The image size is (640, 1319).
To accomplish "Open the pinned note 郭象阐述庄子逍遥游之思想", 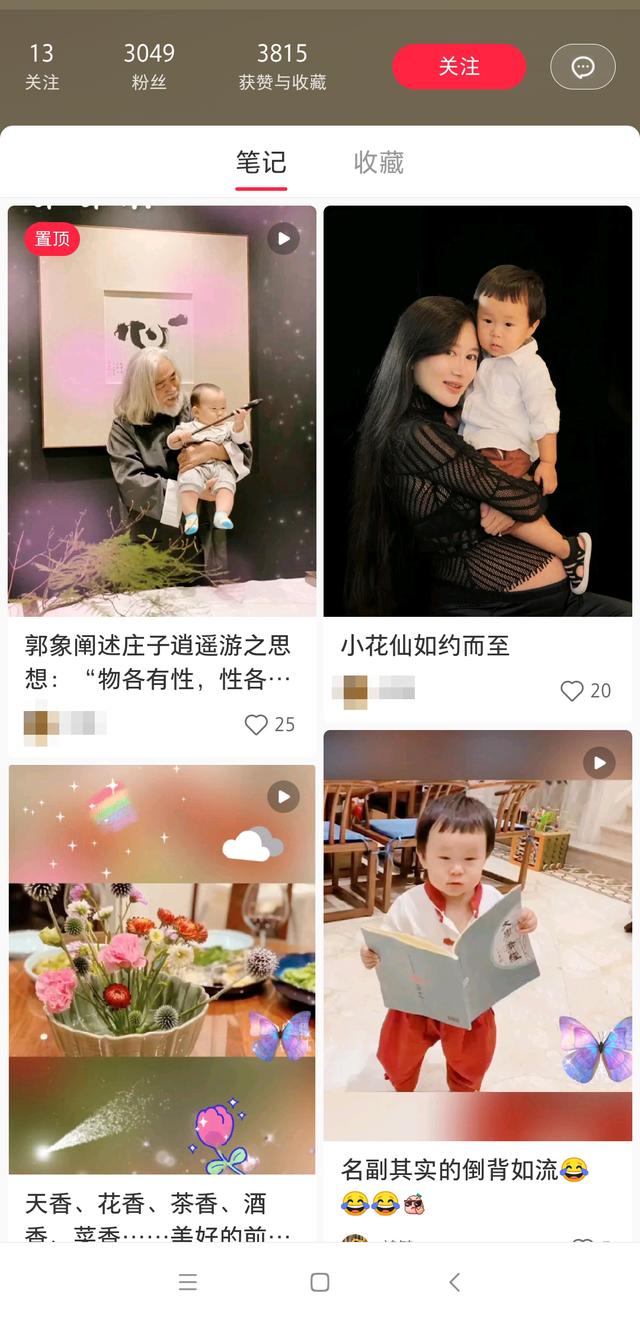I will coord(162,420).
